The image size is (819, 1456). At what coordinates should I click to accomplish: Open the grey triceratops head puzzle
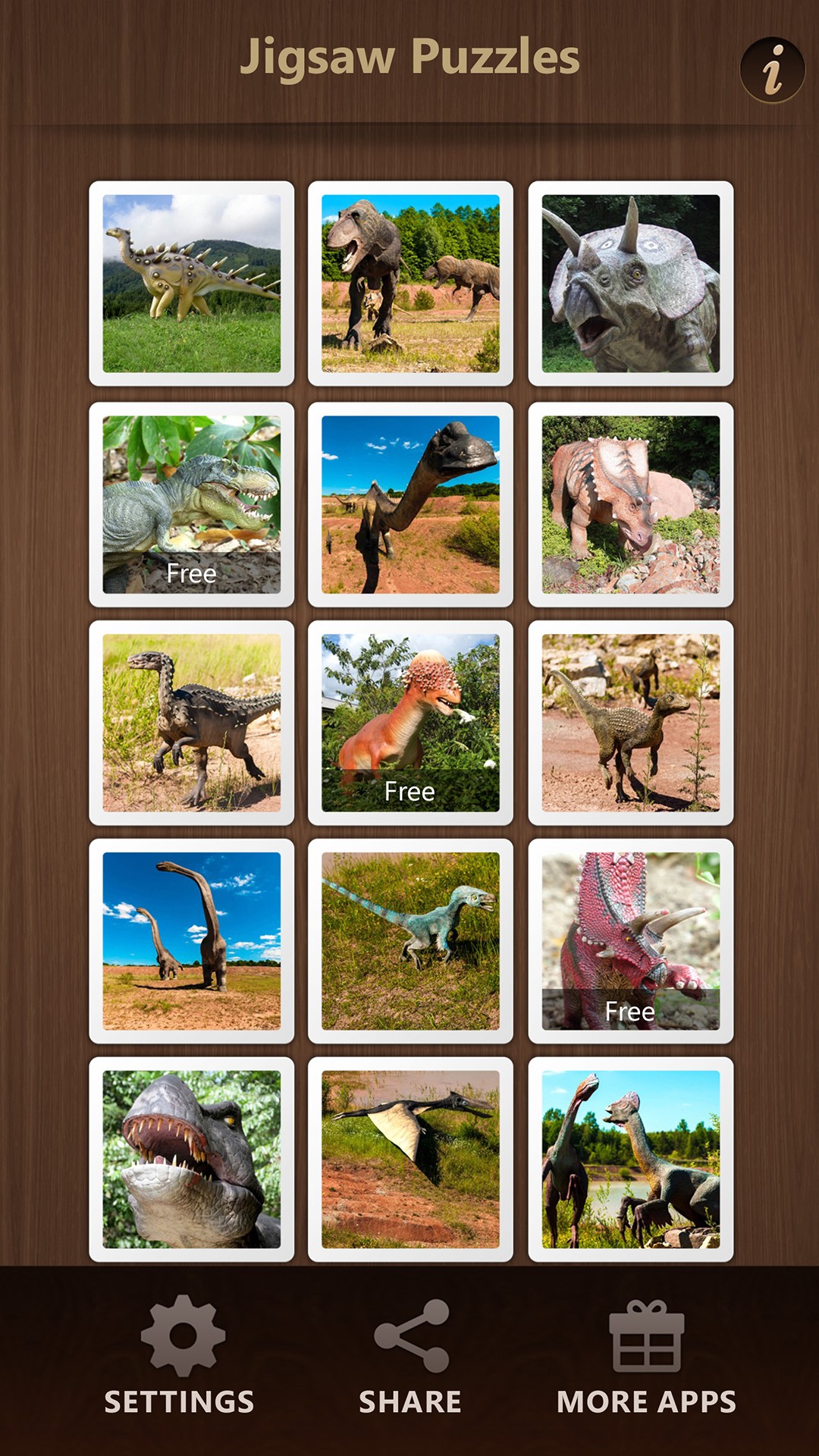pyautogui.click(x=631, y=284)
